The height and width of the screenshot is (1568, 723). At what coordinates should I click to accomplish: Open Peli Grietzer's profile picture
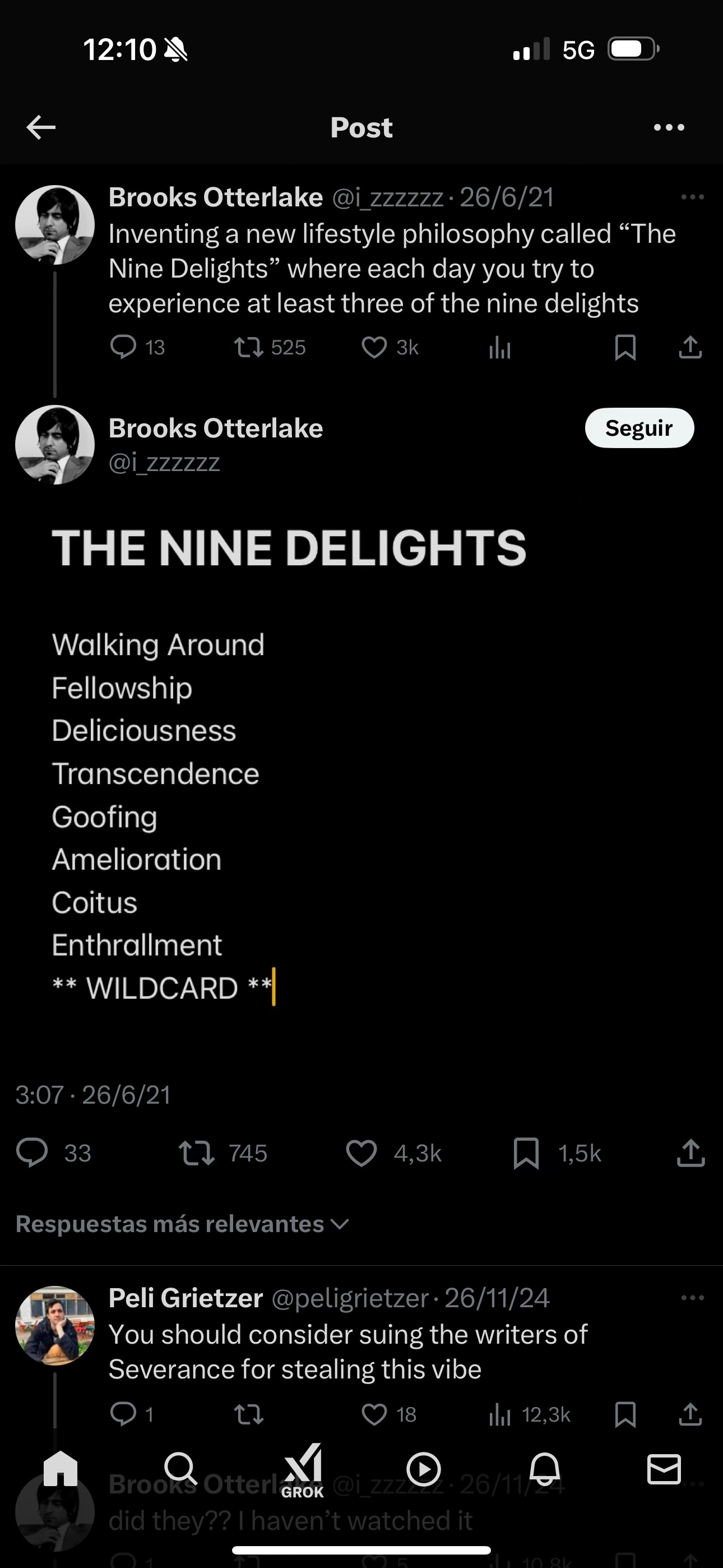coord(55,1325)
